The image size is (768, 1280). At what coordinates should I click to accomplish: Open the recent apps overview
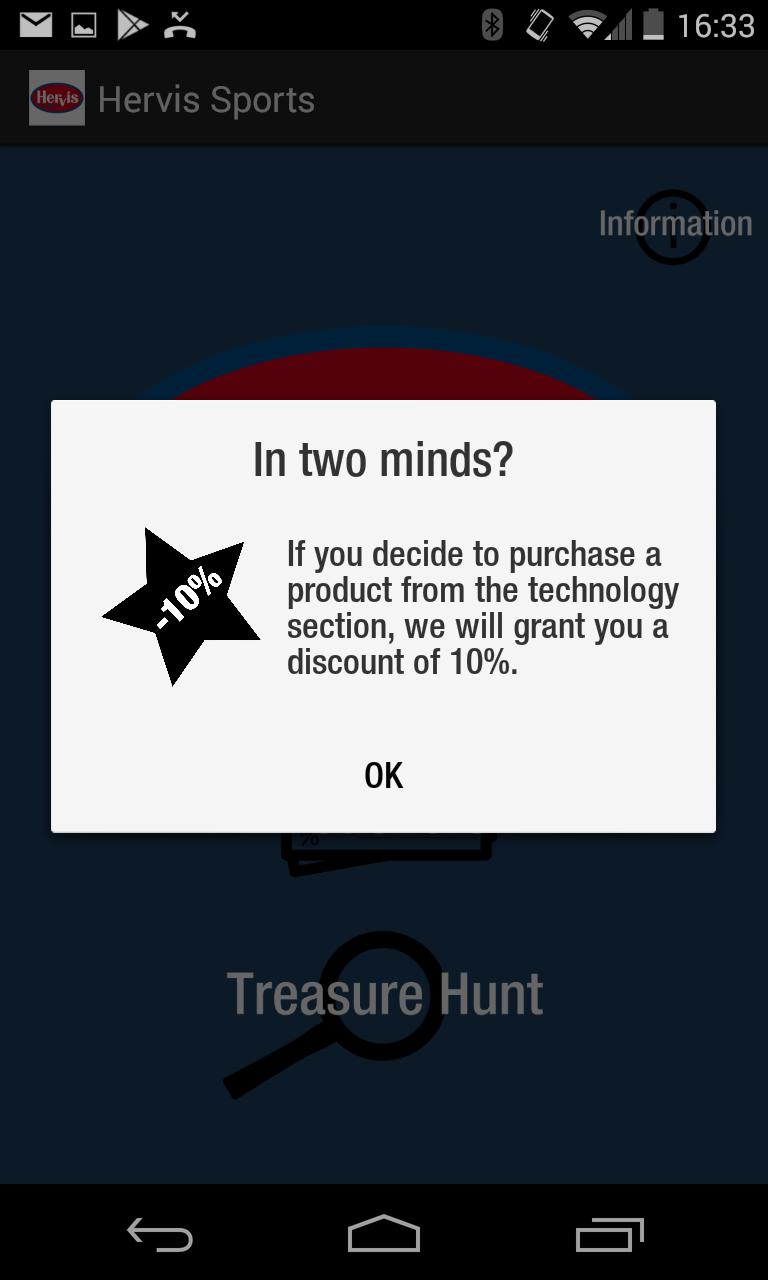[609, 1235]
